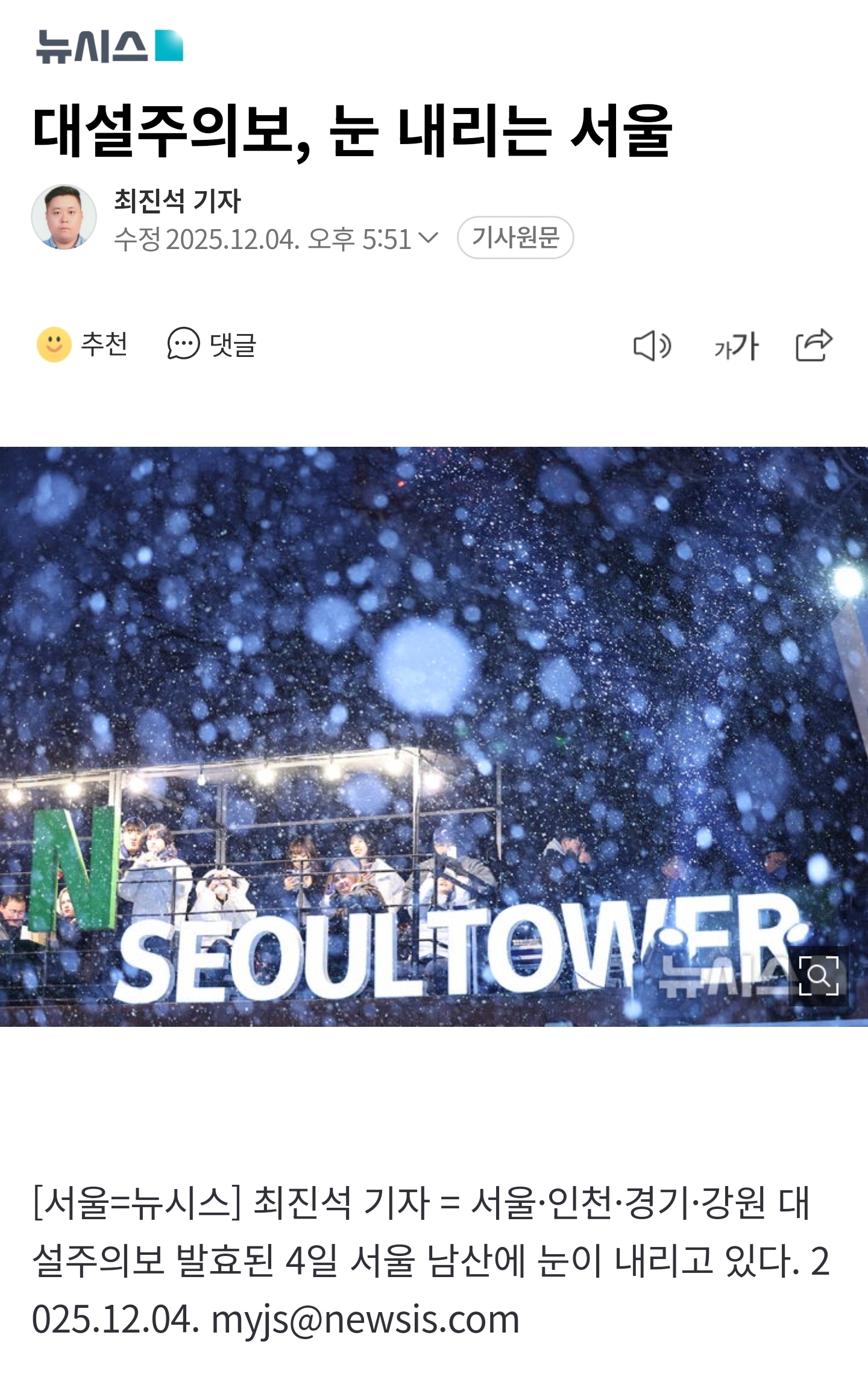Change font size with the 가가 icon
This screenshot has height=1382, width=868.
click(x=736, y=346)
